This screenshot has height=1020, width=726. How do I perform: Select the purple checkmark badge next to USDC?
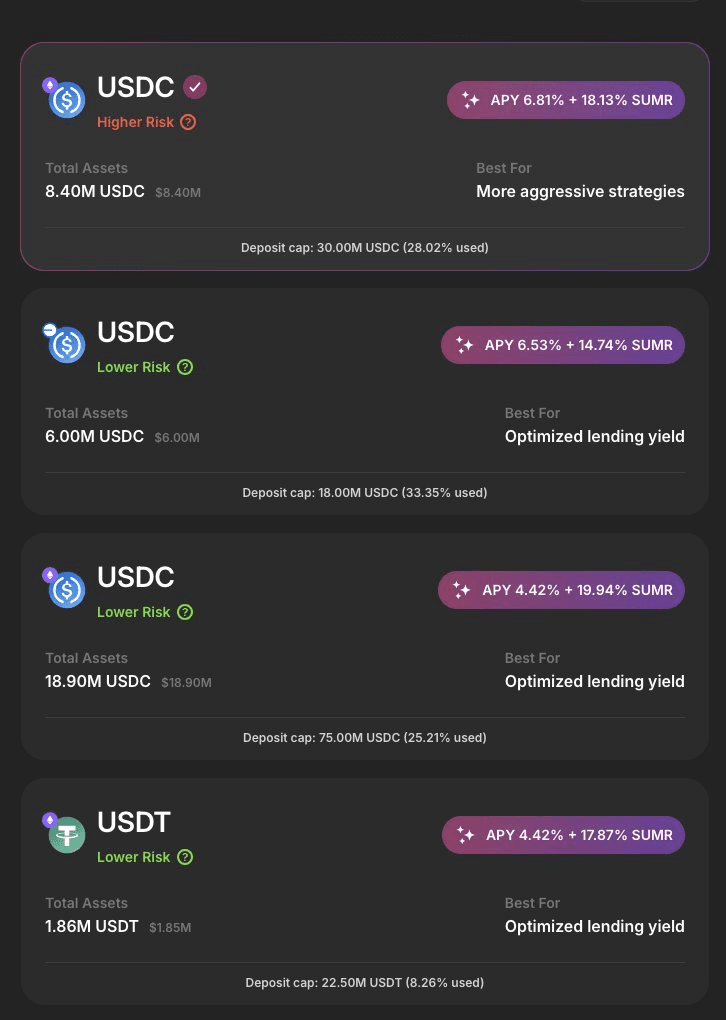pyautogui.click(x=195, y=87)
